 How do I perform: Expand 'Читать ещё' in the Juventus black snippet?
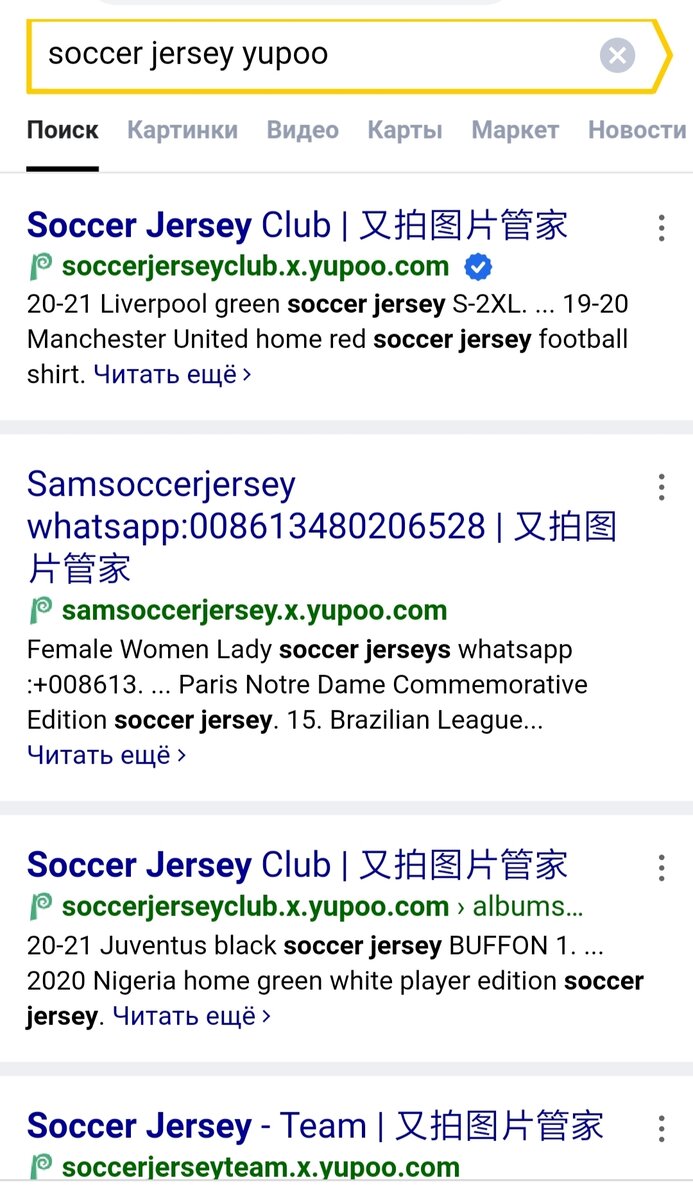(191, 1017)
